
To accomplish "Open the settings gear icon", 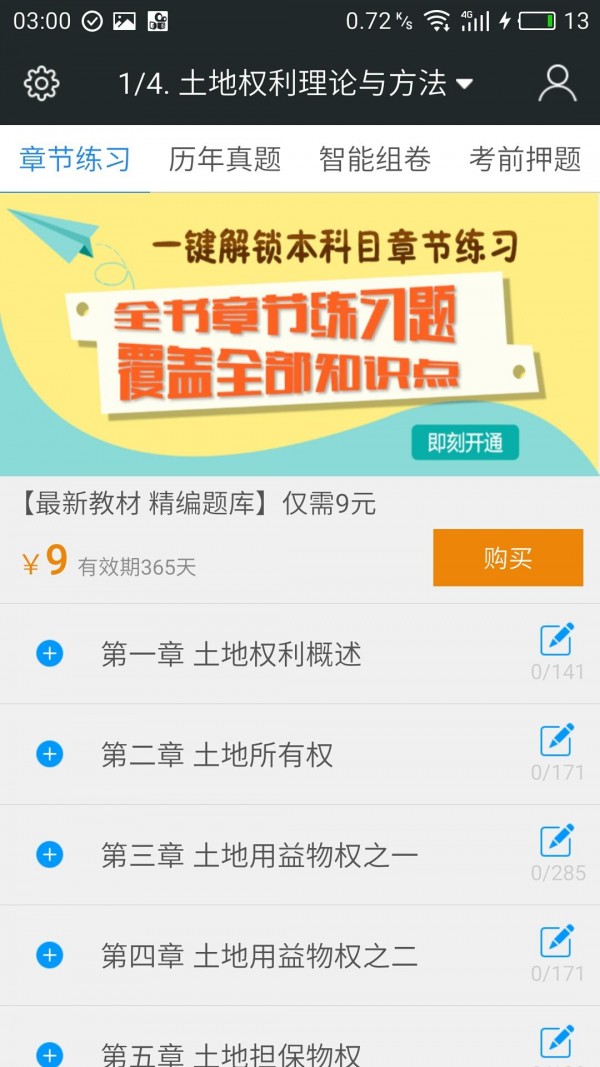I will coord(41,83).
